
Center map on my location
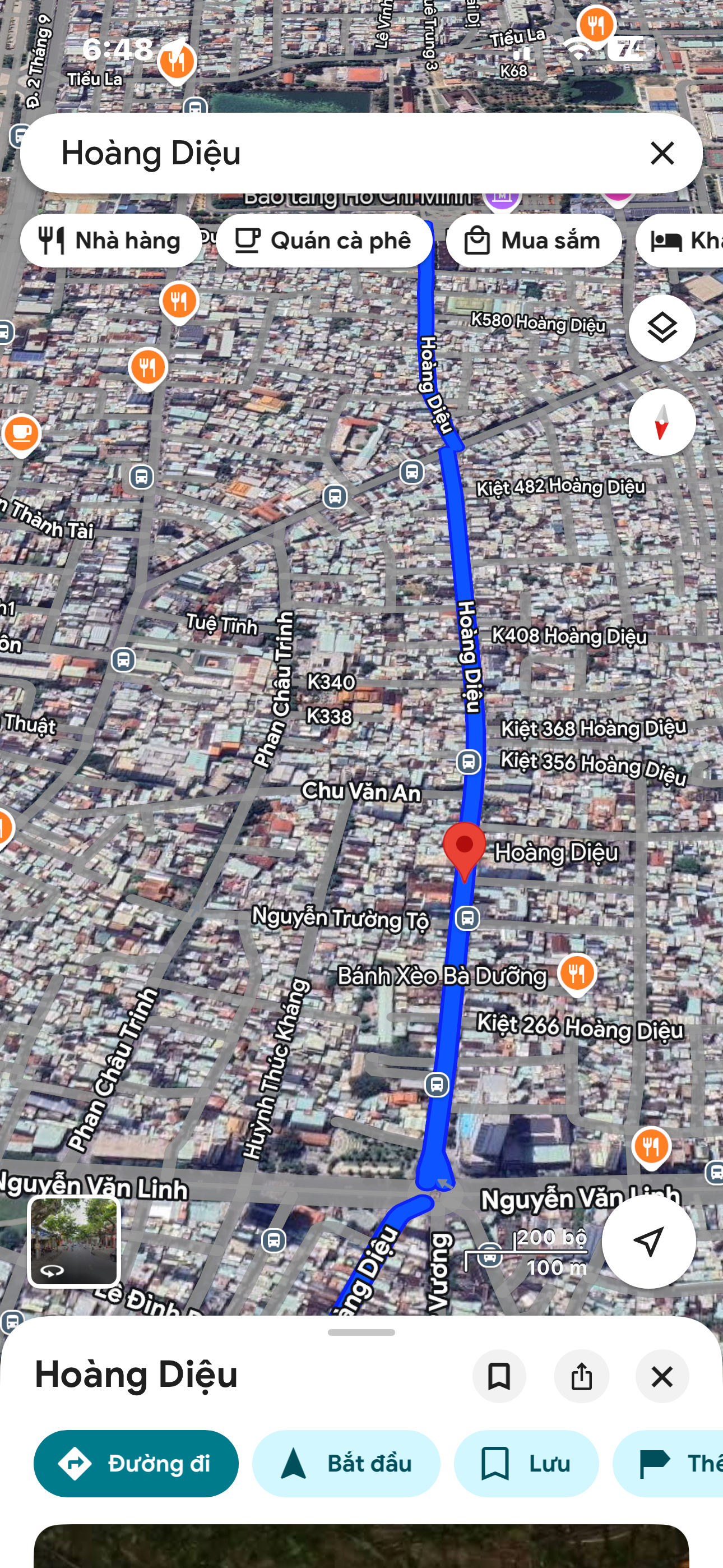pyautogui.click(x=648, y=1241)
